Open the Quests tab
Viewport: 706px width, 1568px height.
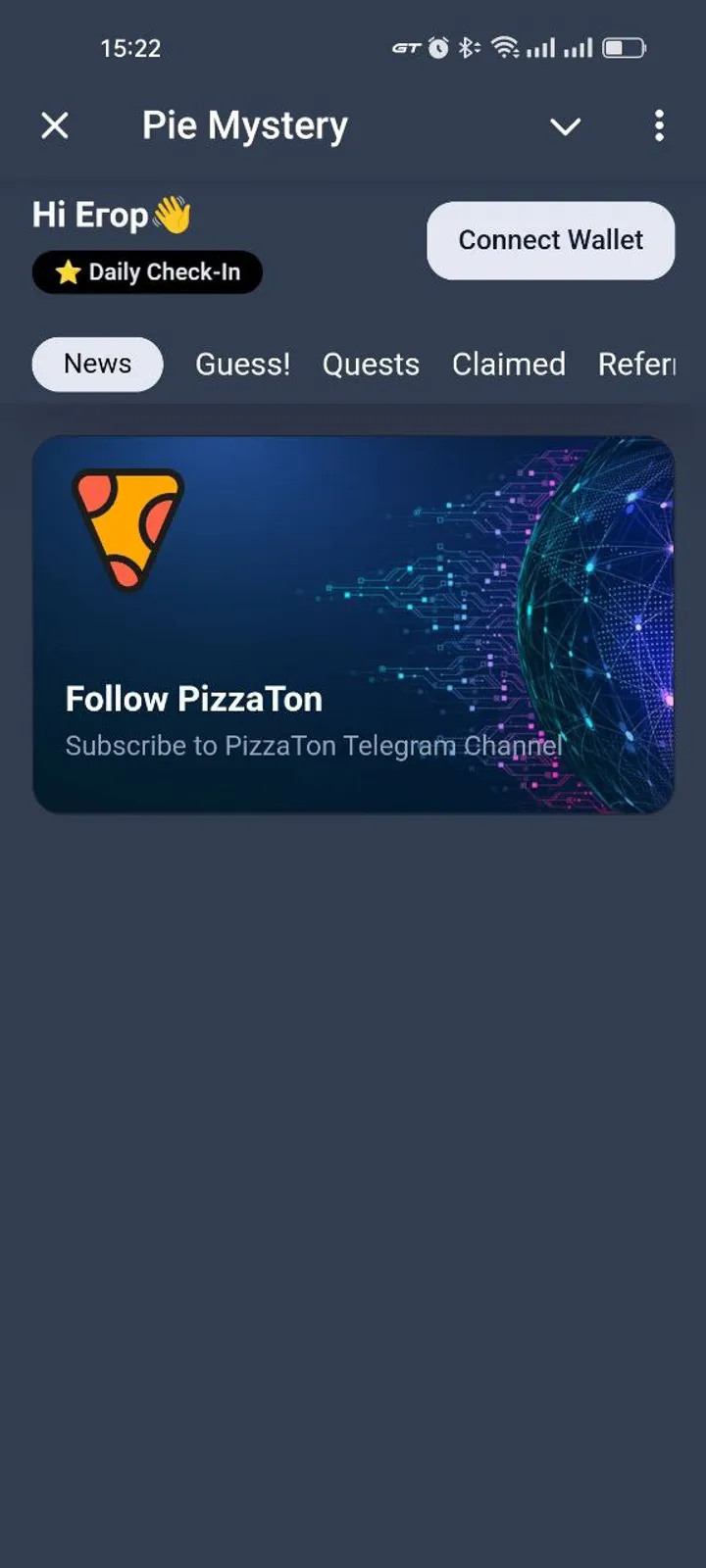point(371,364)
